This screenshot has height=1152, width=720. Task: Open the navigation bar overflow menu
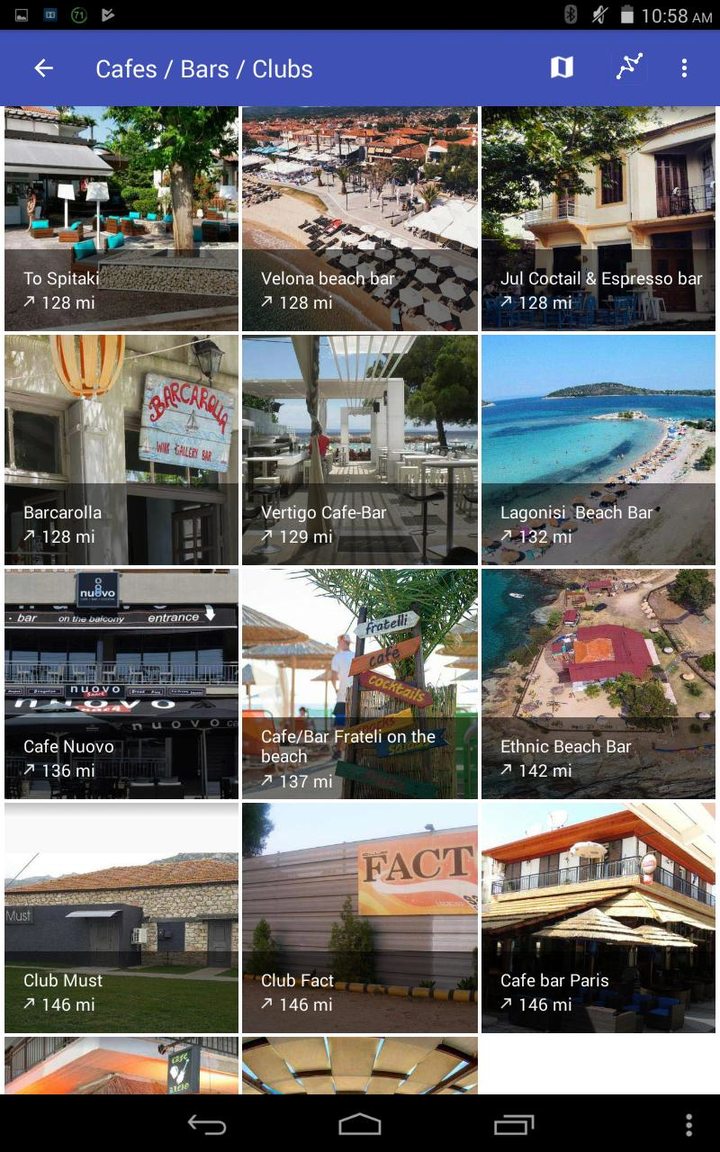pyautogui.click(x=687, y=1123)
